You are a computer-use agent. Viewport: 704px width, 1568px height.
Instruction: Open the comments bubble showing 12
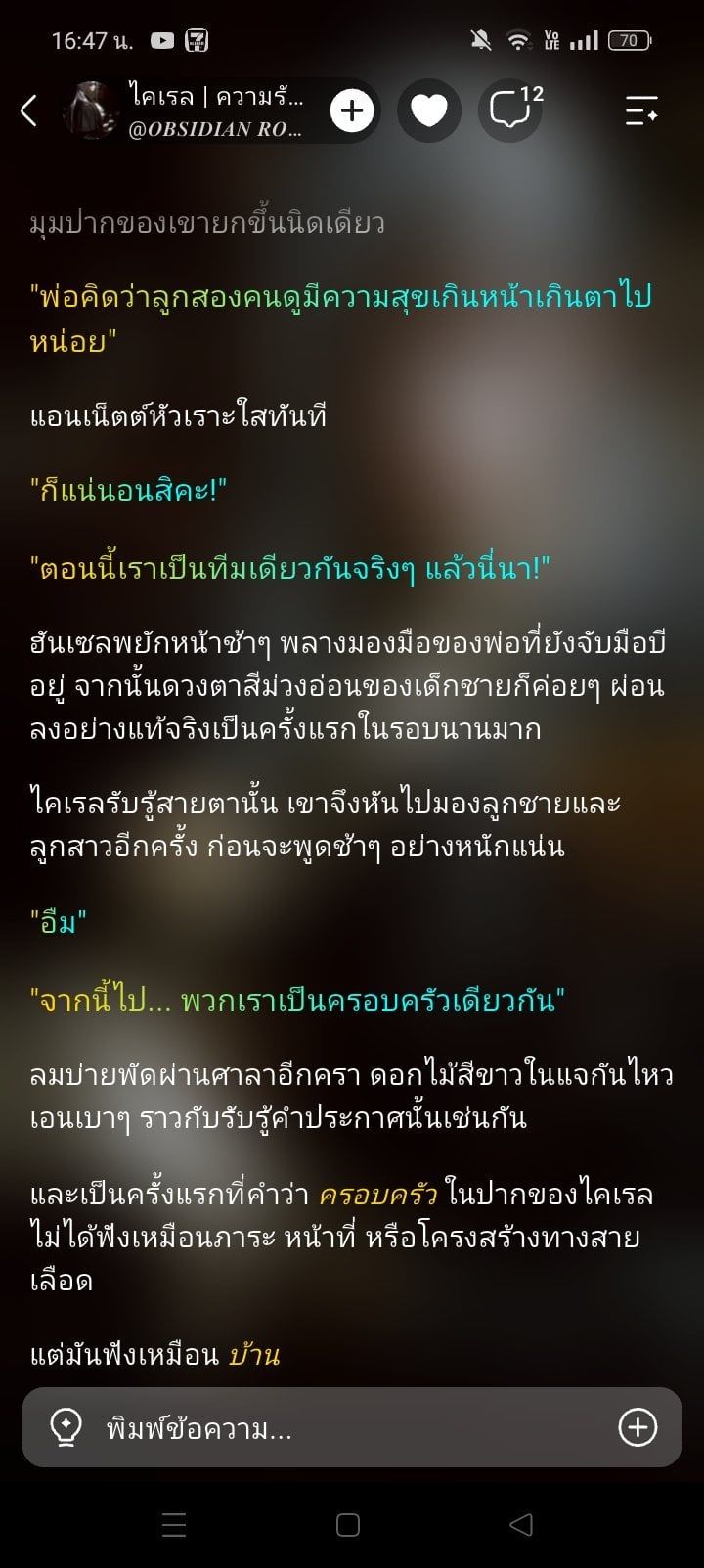(x=511, y=110)
